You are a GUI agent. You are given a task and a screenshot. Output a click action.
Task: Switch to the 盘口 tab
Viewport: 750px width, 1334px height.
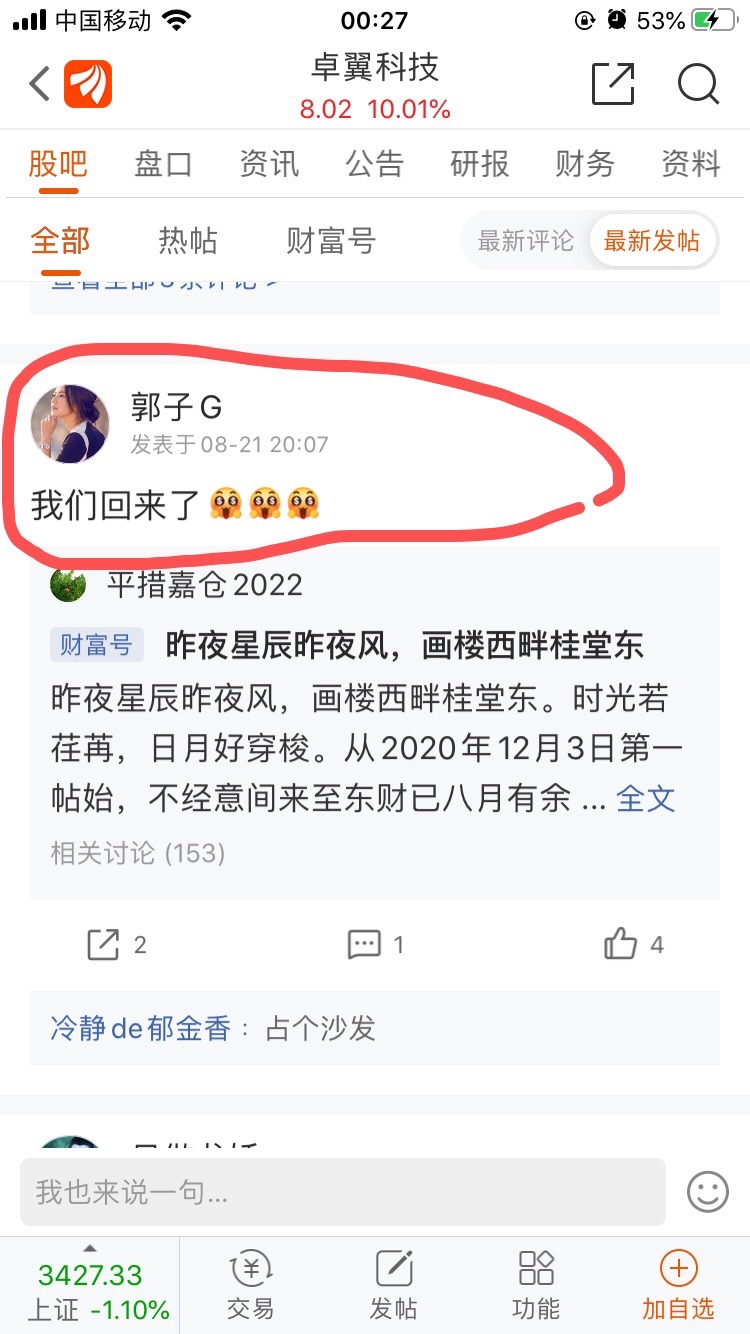[163, 164]
